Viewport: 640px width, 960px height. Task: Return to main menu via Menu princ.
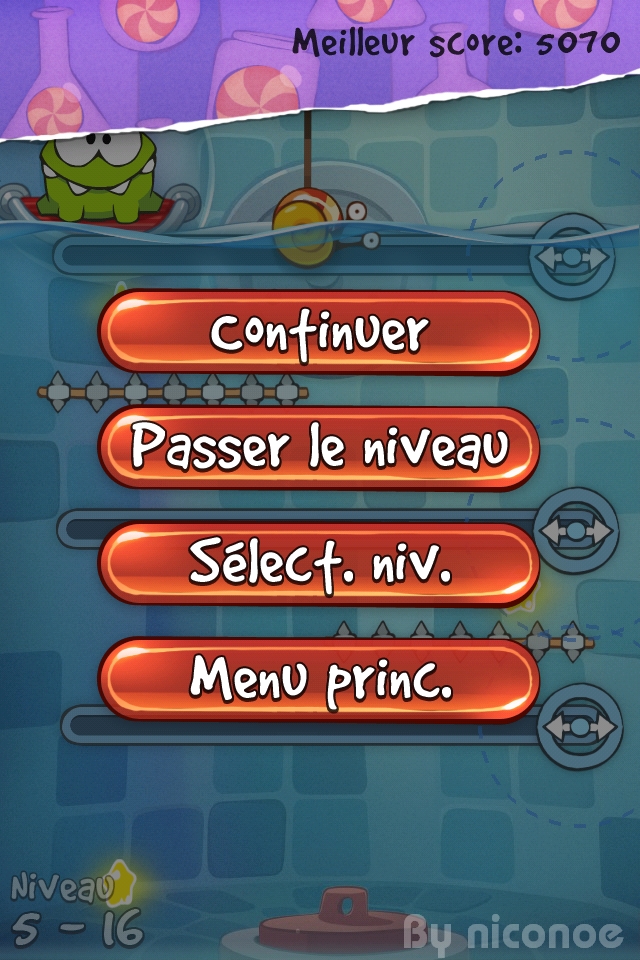(319, 680)
